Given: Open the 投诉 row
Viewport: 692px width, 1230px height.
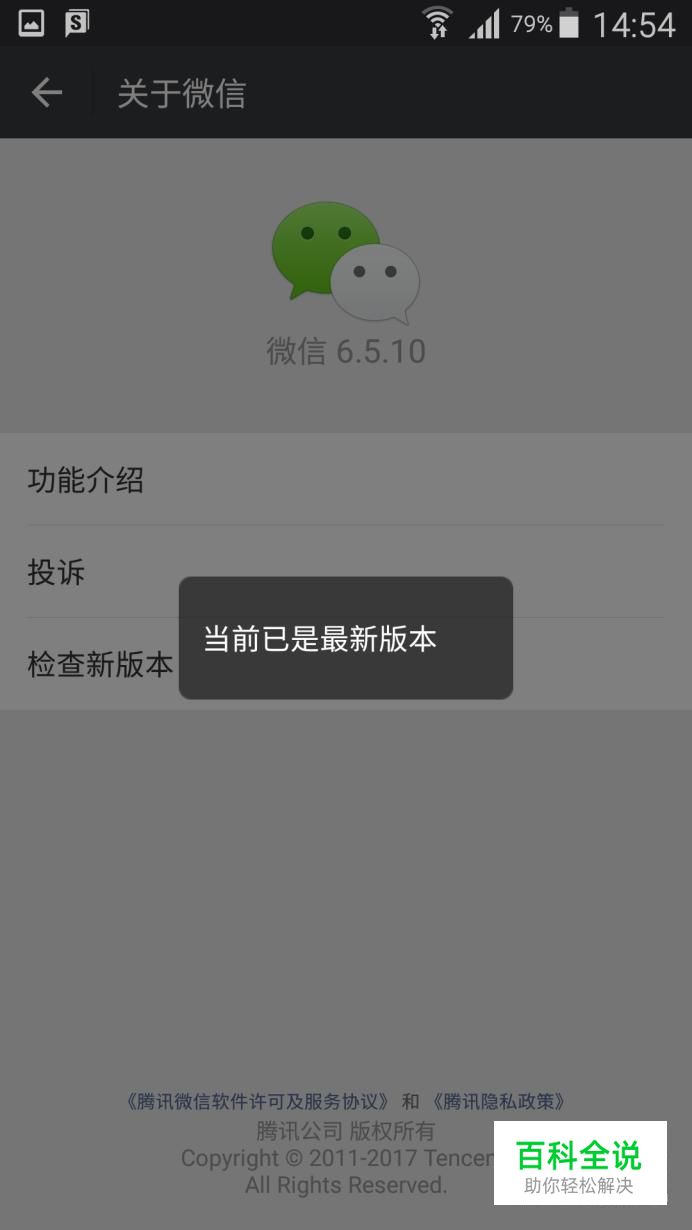Looking at the screenshot, I should point(346,571).
